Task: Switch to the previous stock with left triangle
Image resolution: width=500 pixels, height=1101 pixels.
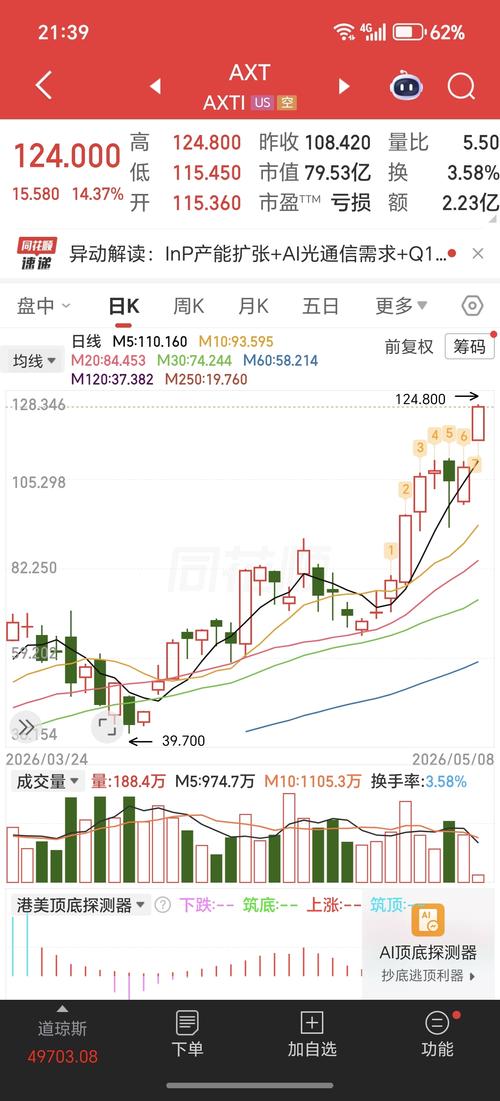Action: (x=155, y=86)
